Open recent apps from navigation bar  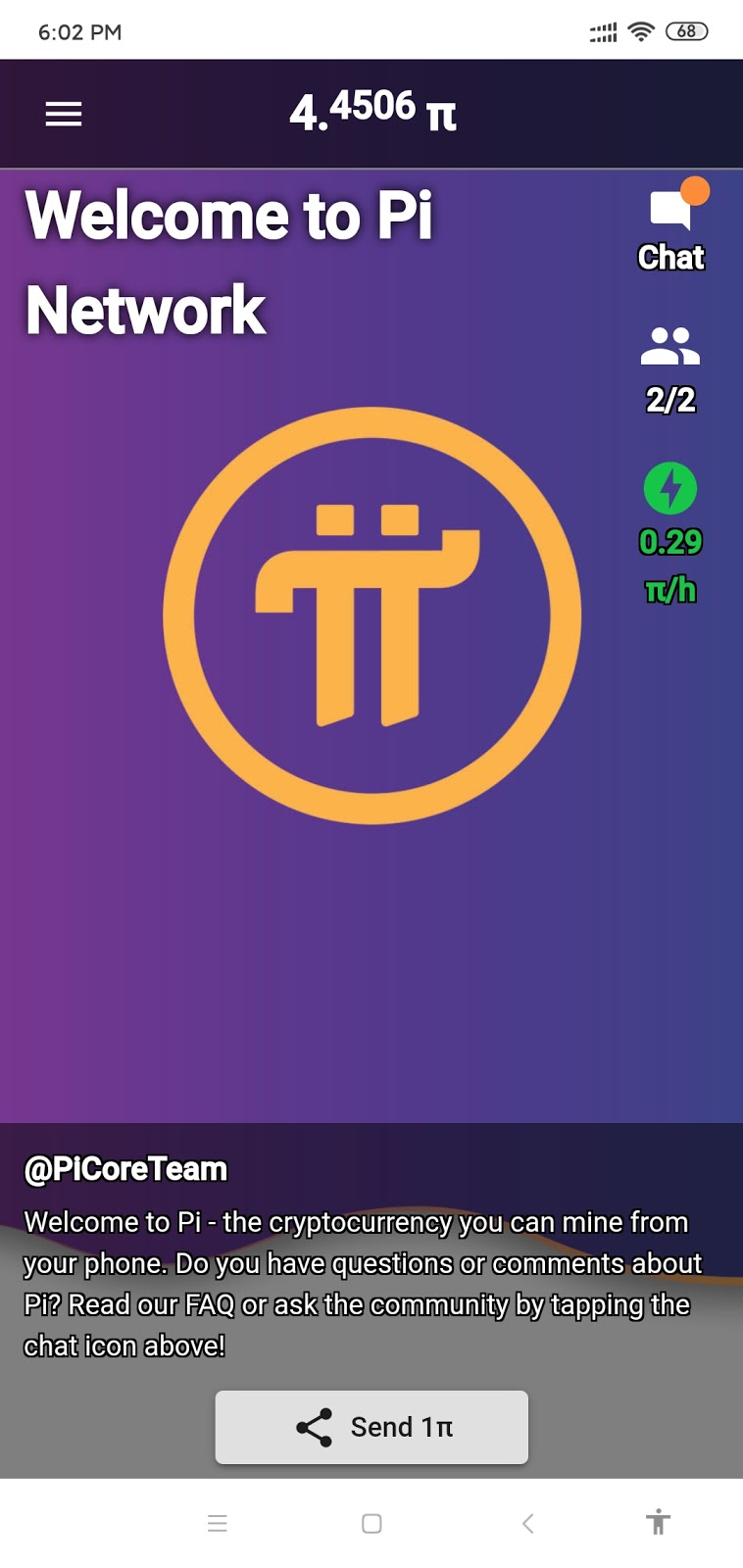click(x=217, y=1522)
